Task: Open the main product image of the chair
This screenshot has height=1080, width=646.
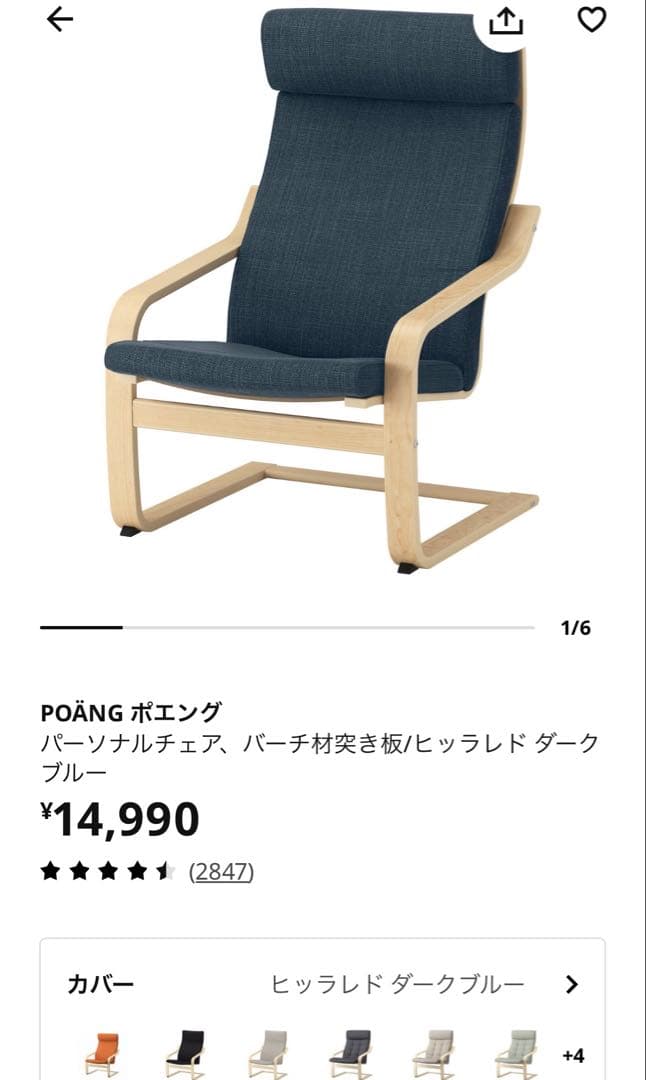Action: click(323, 290)
